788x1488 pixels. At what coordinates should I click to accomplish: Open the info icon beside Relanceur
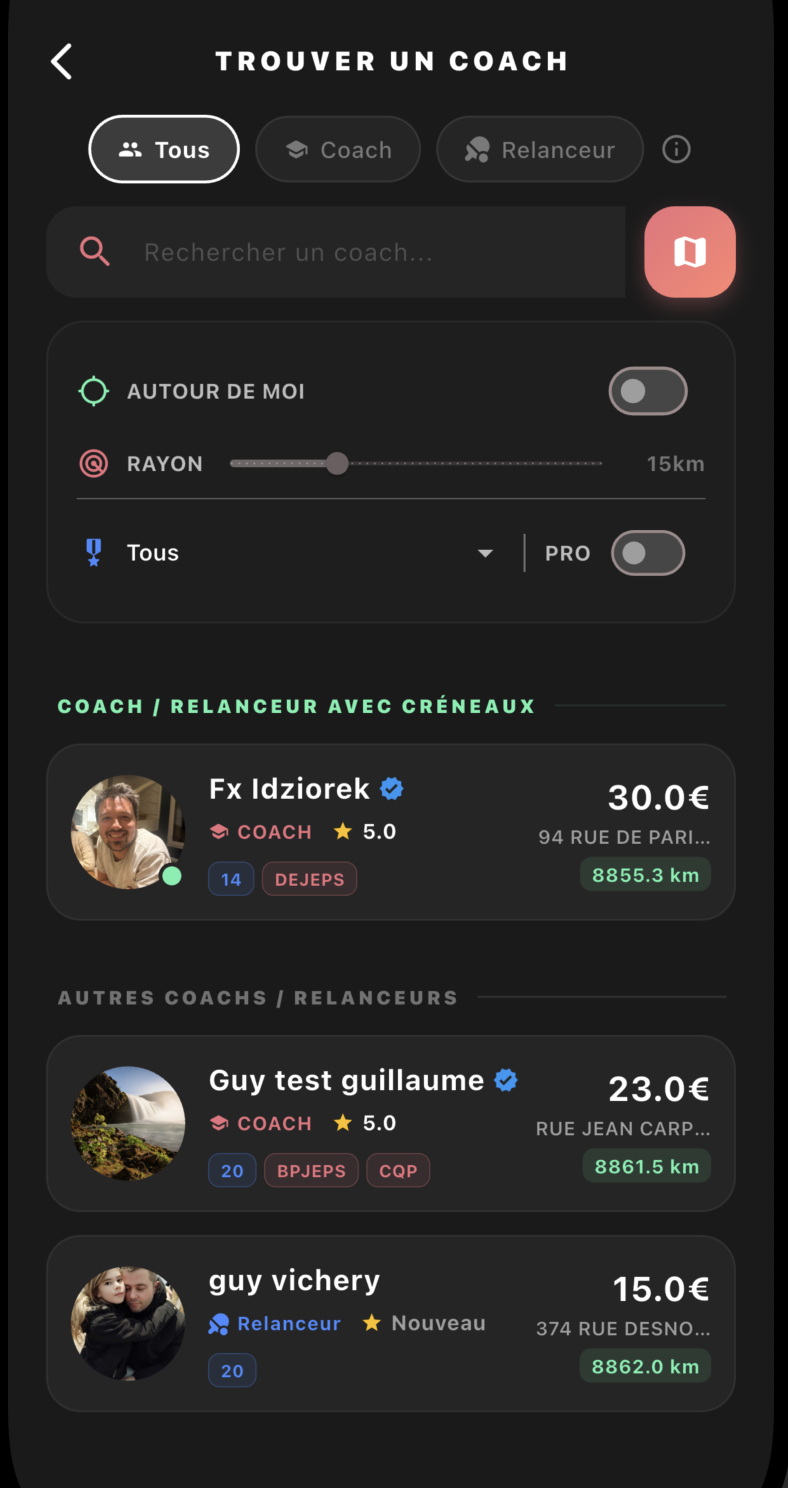(x=677, y=150)
